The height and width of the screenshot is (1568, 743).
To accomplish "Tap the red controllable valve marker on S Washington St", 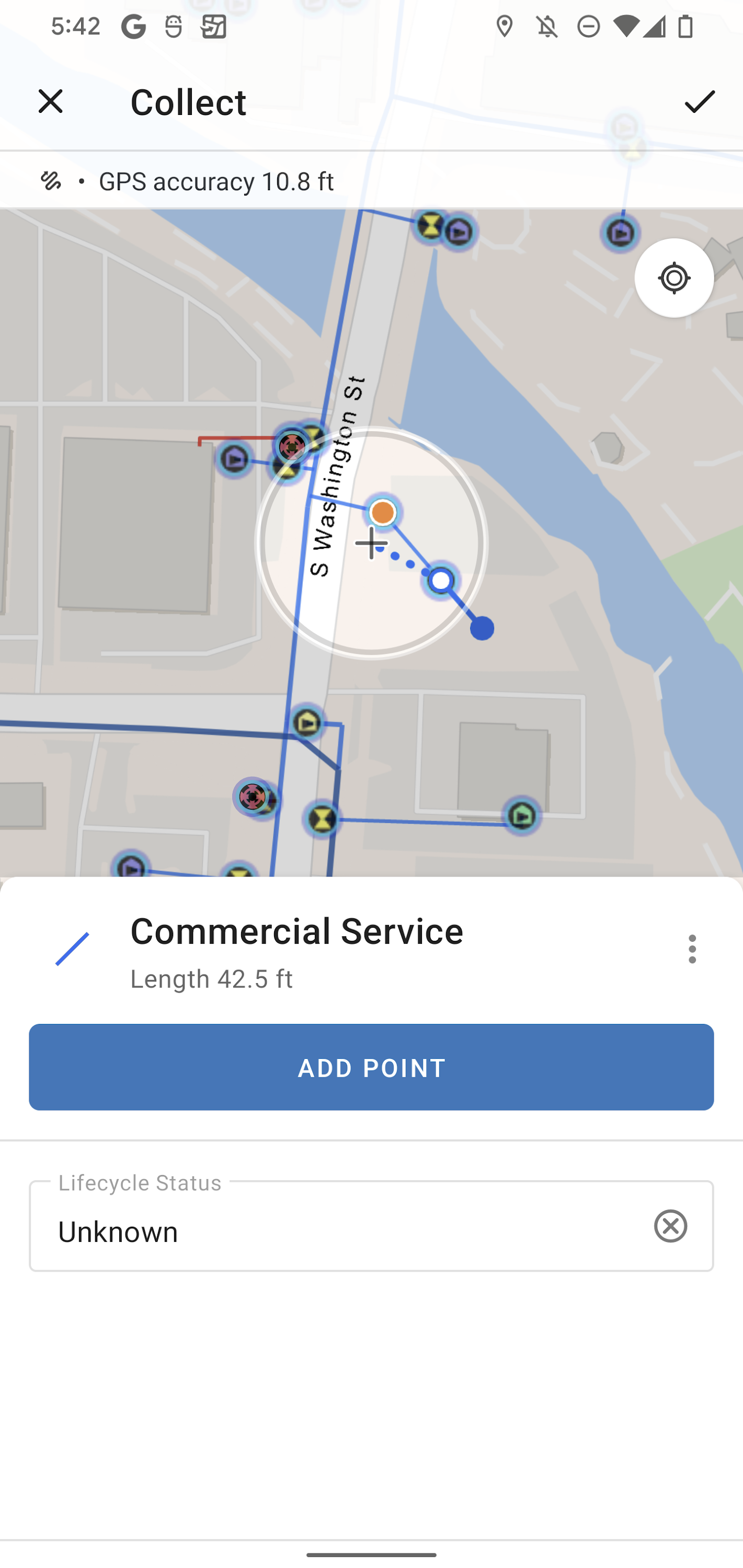I will pyautogui.click(x=291, y=446).
